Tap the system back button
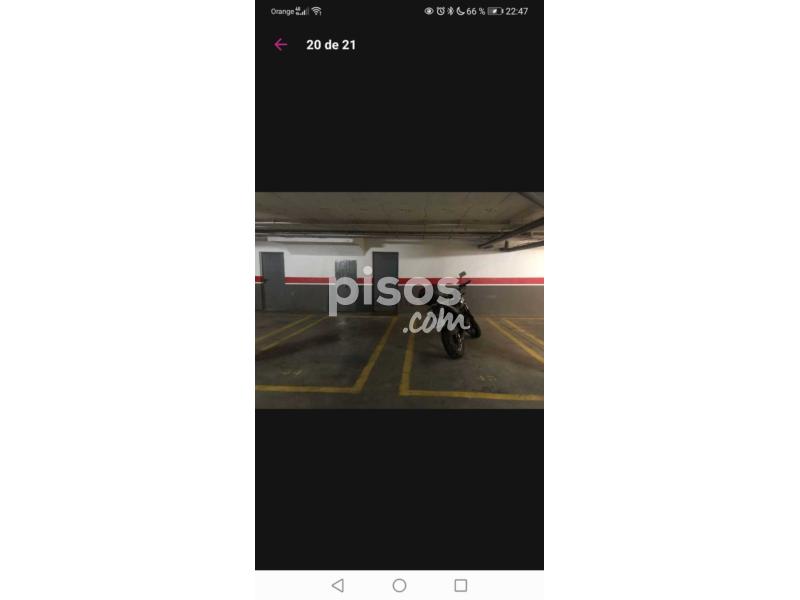Viewport: 800px width, 600px height. click(x=337, y=585)
